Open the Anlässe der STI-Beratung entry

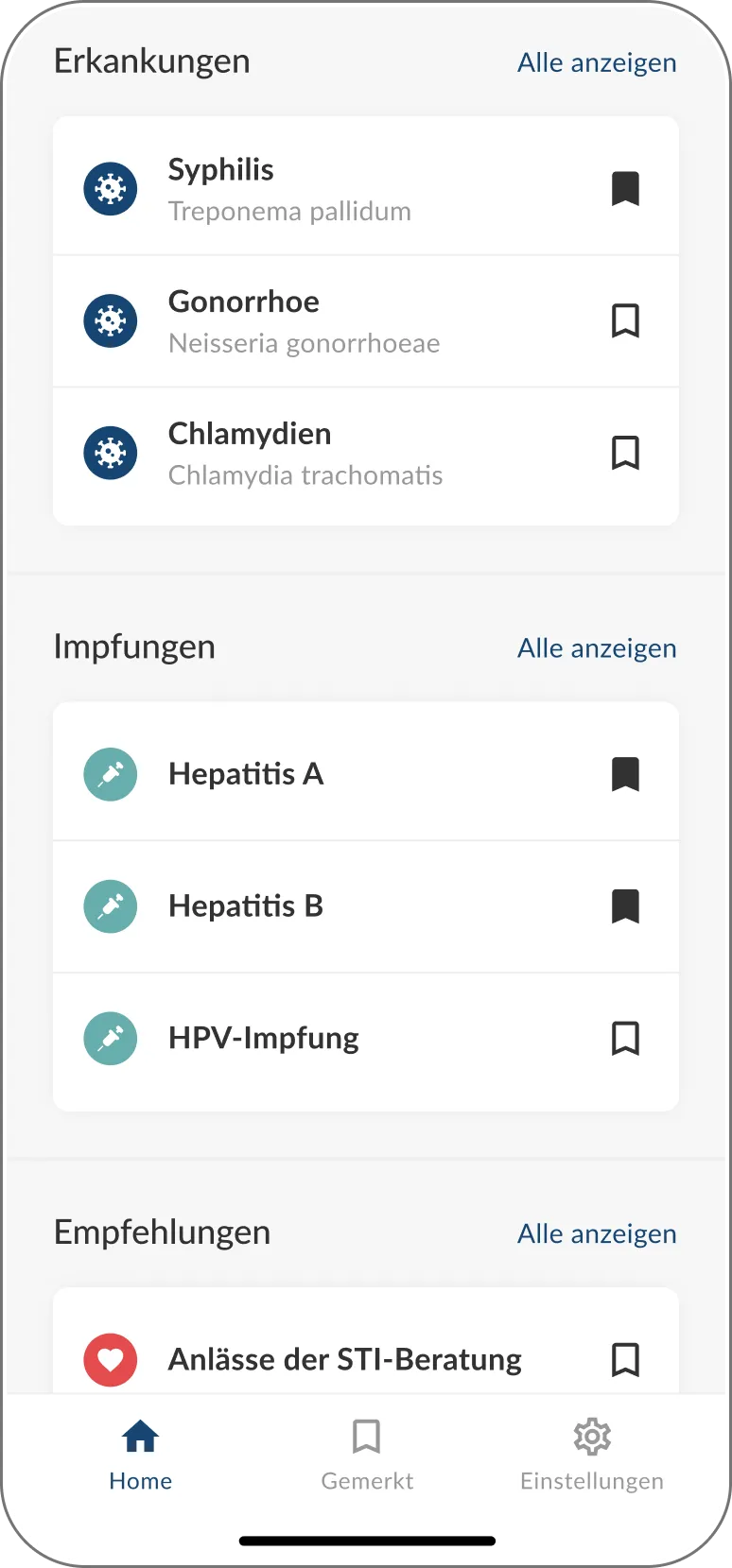coord(346,1359)
